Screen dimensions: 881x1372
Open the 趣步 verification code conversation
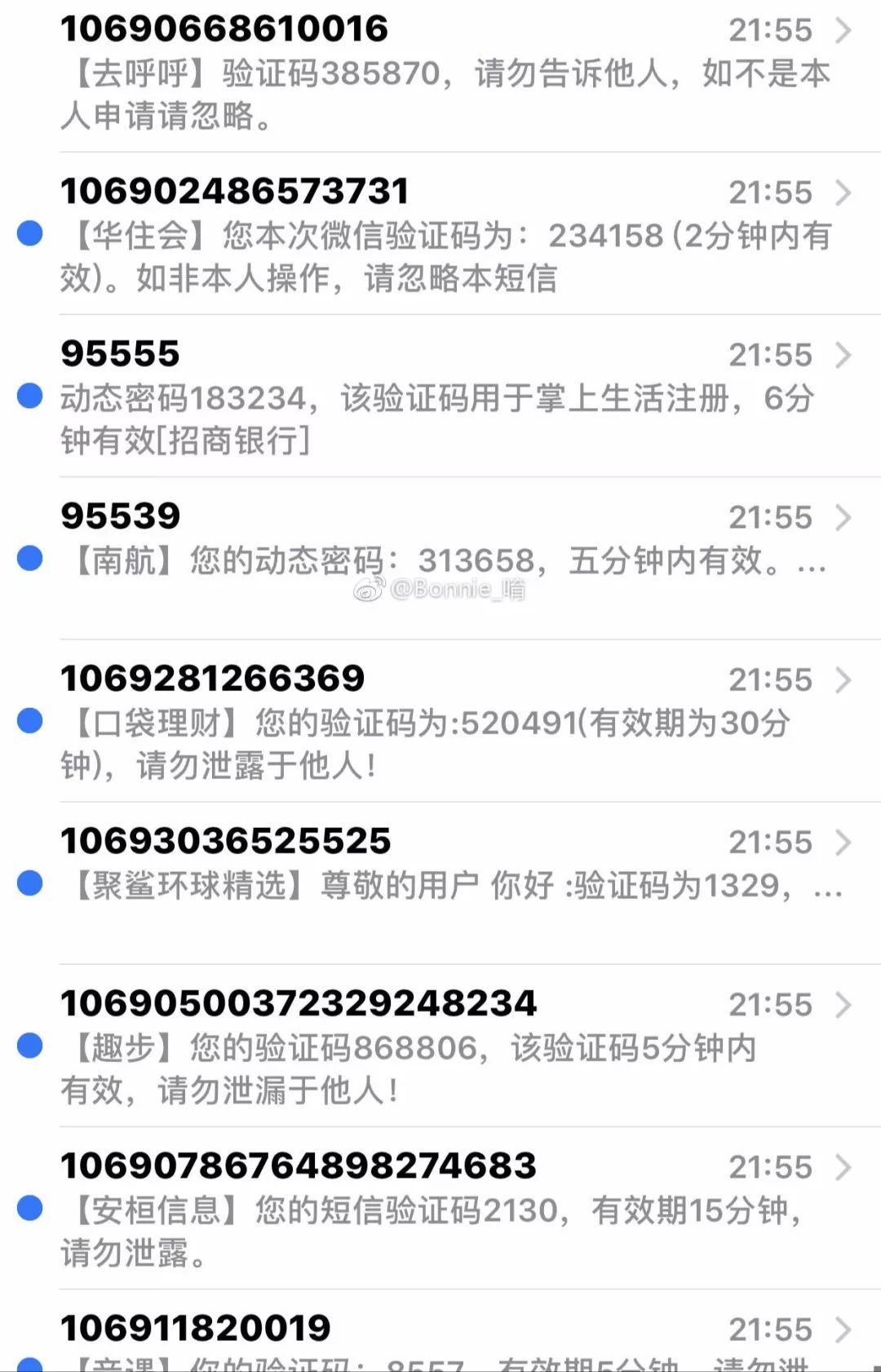pyautogui.click(x=408, y=1051)
